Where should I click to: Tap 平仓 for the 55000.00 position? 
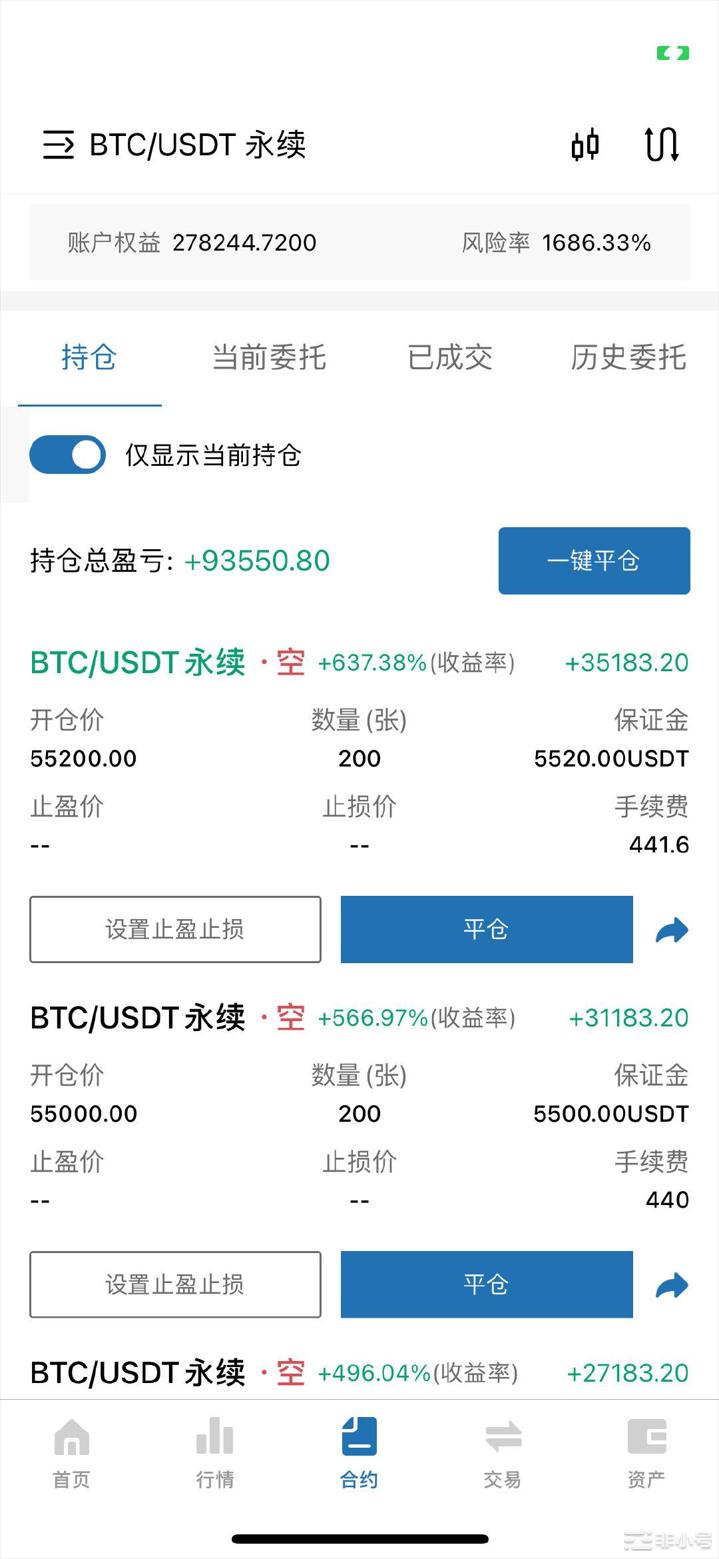pos(487,1284)
